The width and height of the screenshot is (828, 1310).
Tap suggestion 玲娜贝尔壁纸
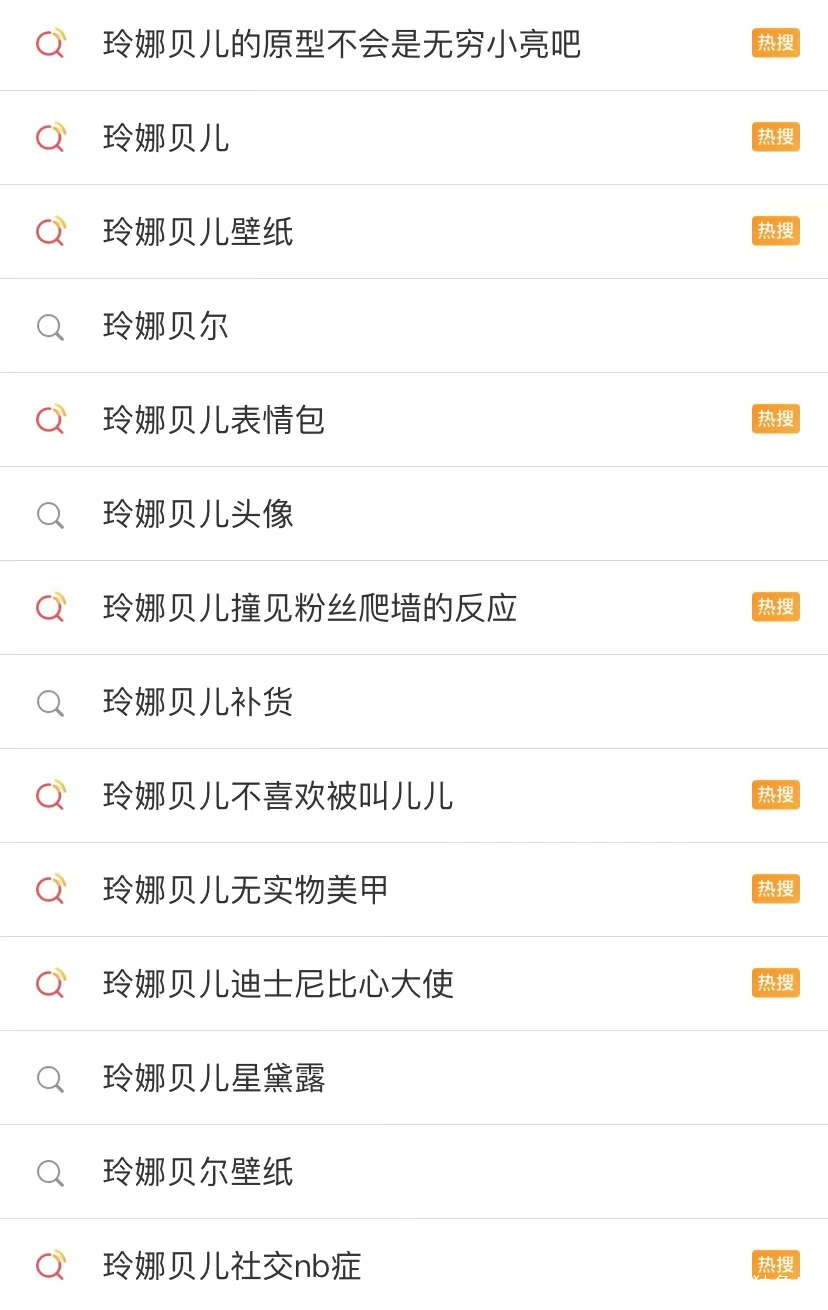click(198, 1172)
